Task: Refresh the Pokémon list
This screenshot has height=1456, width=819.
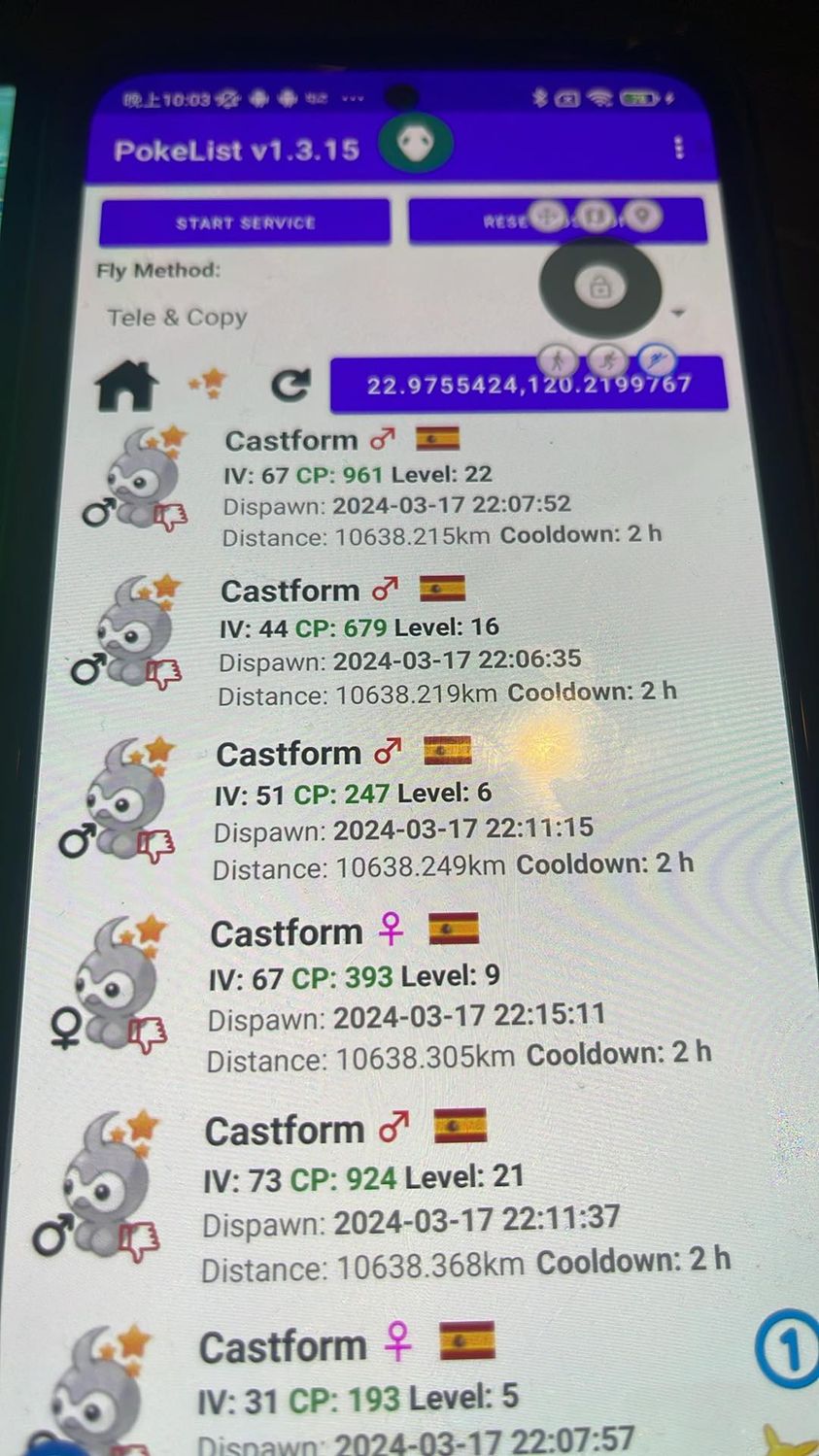Action: 290,386
